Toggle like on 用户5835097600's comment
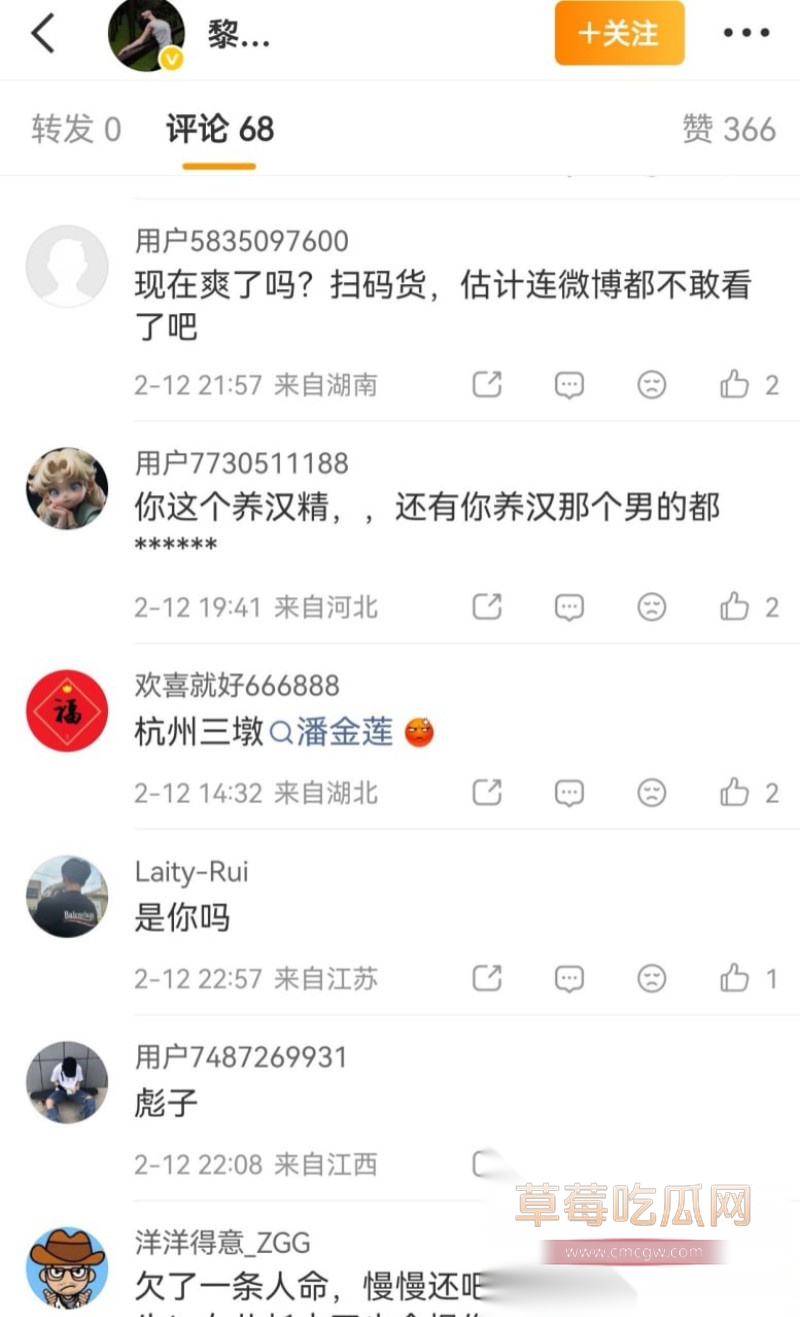 tap(738, 384)
